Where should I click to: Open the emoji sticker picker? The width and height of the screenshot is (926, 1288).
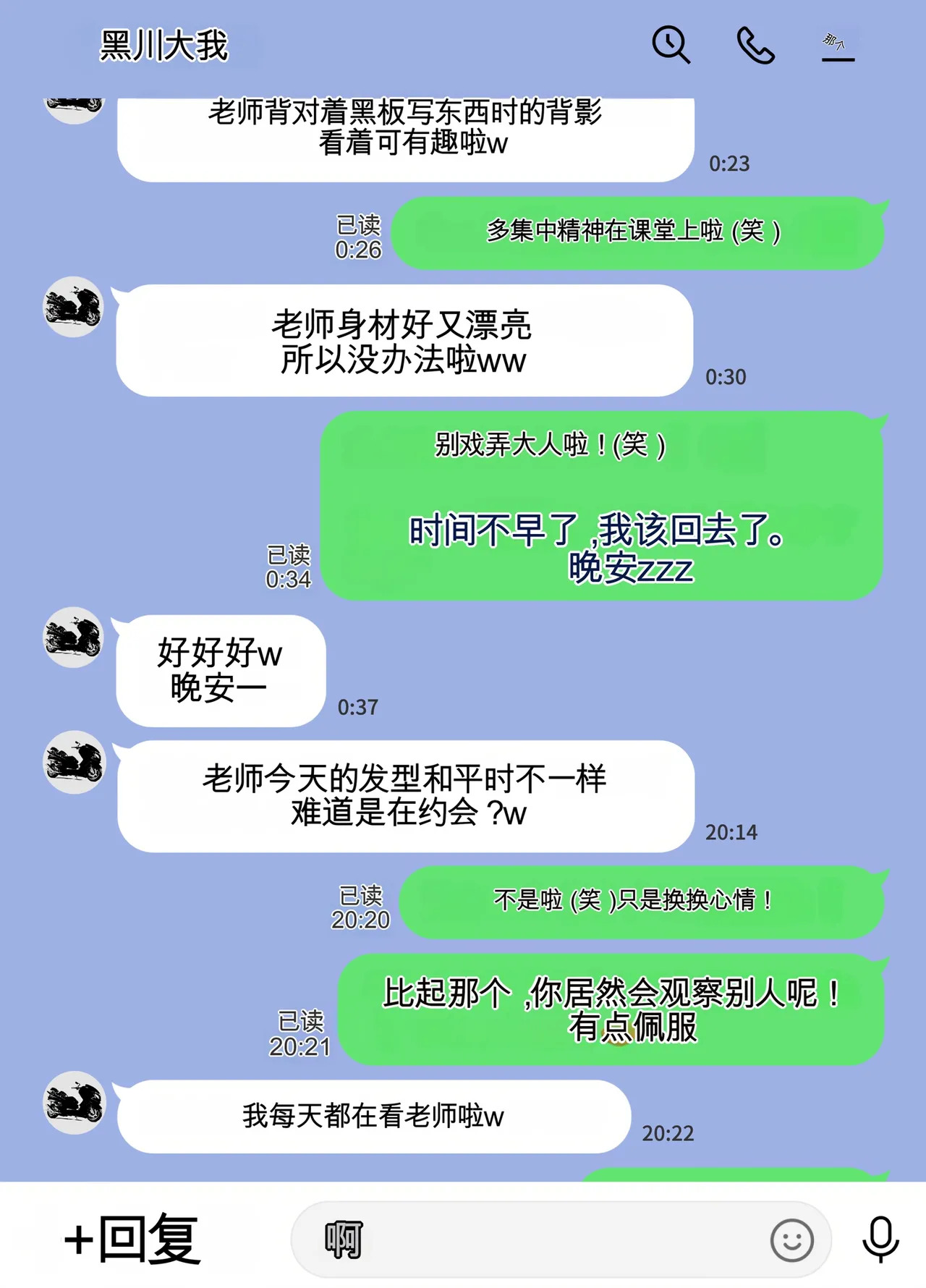coord(791,1240)
